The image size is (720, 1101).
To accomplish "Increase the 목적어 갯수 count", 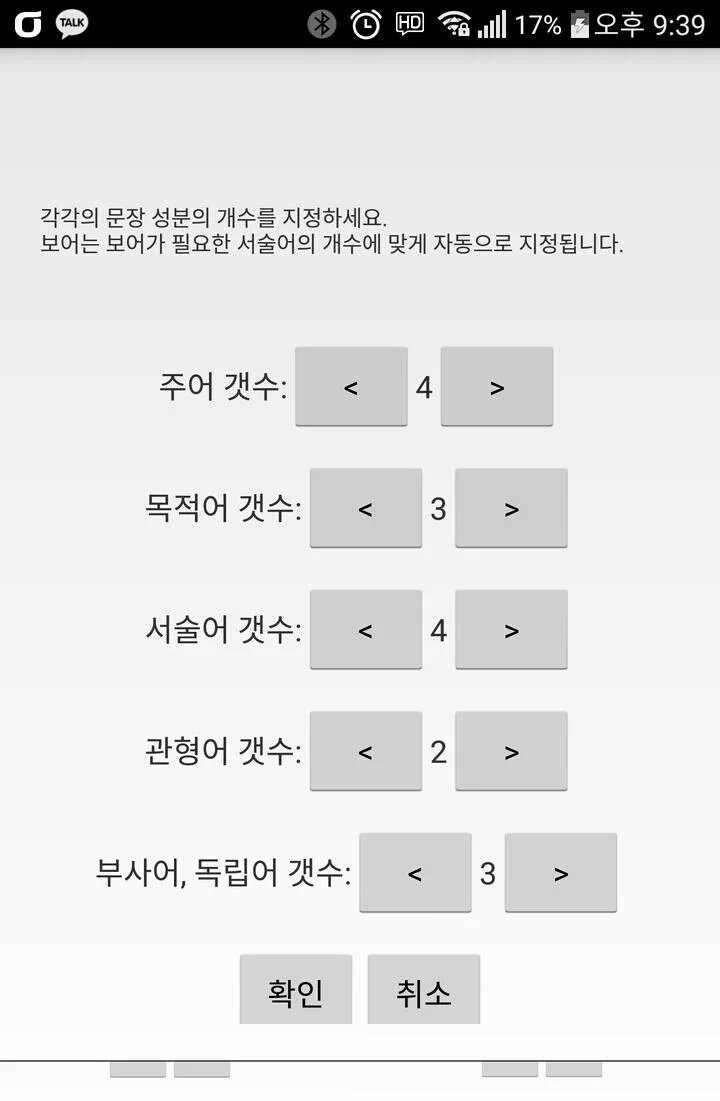I will pyautogui.click(x=511, y=508).
